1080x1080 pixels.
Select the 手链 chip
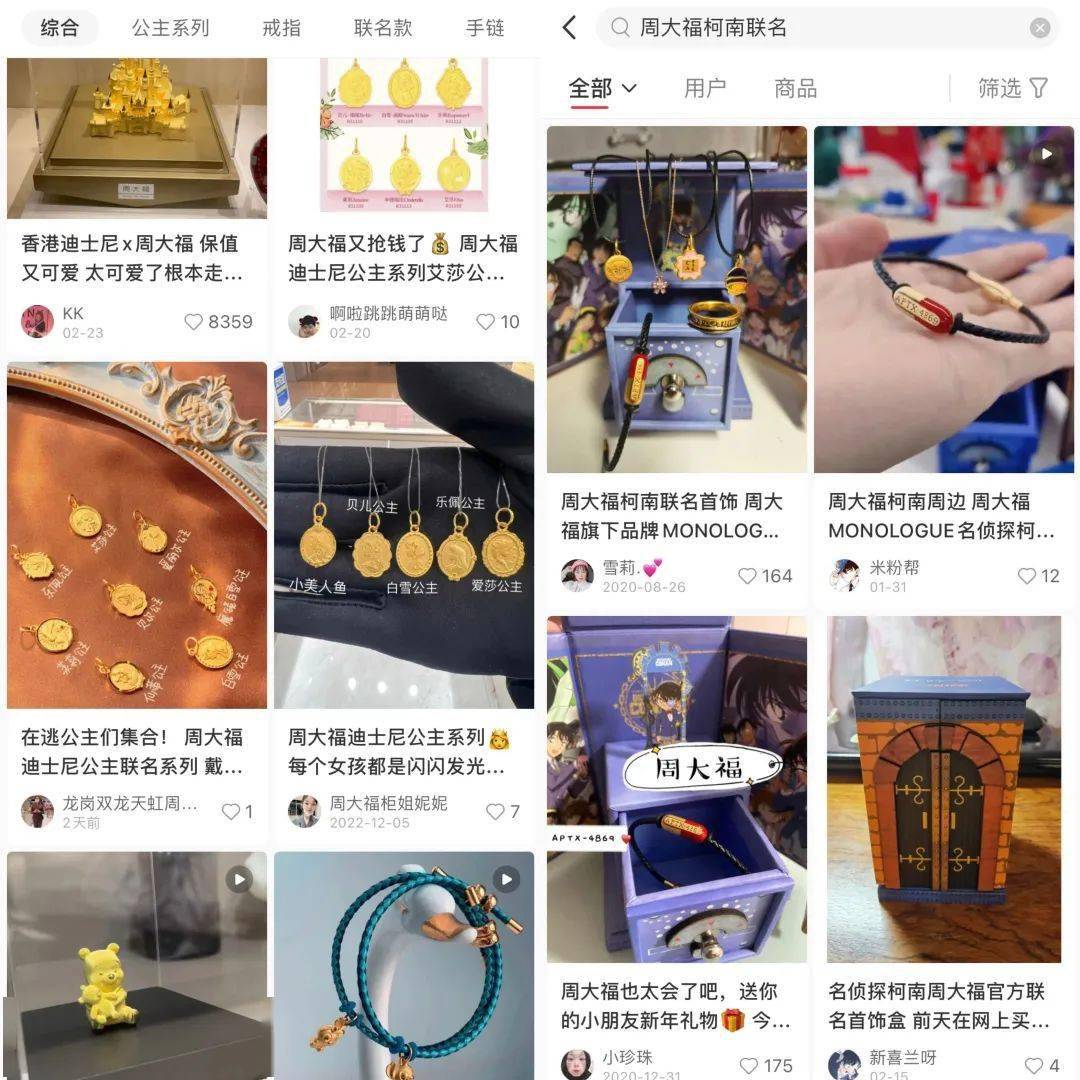click(485, 28)
